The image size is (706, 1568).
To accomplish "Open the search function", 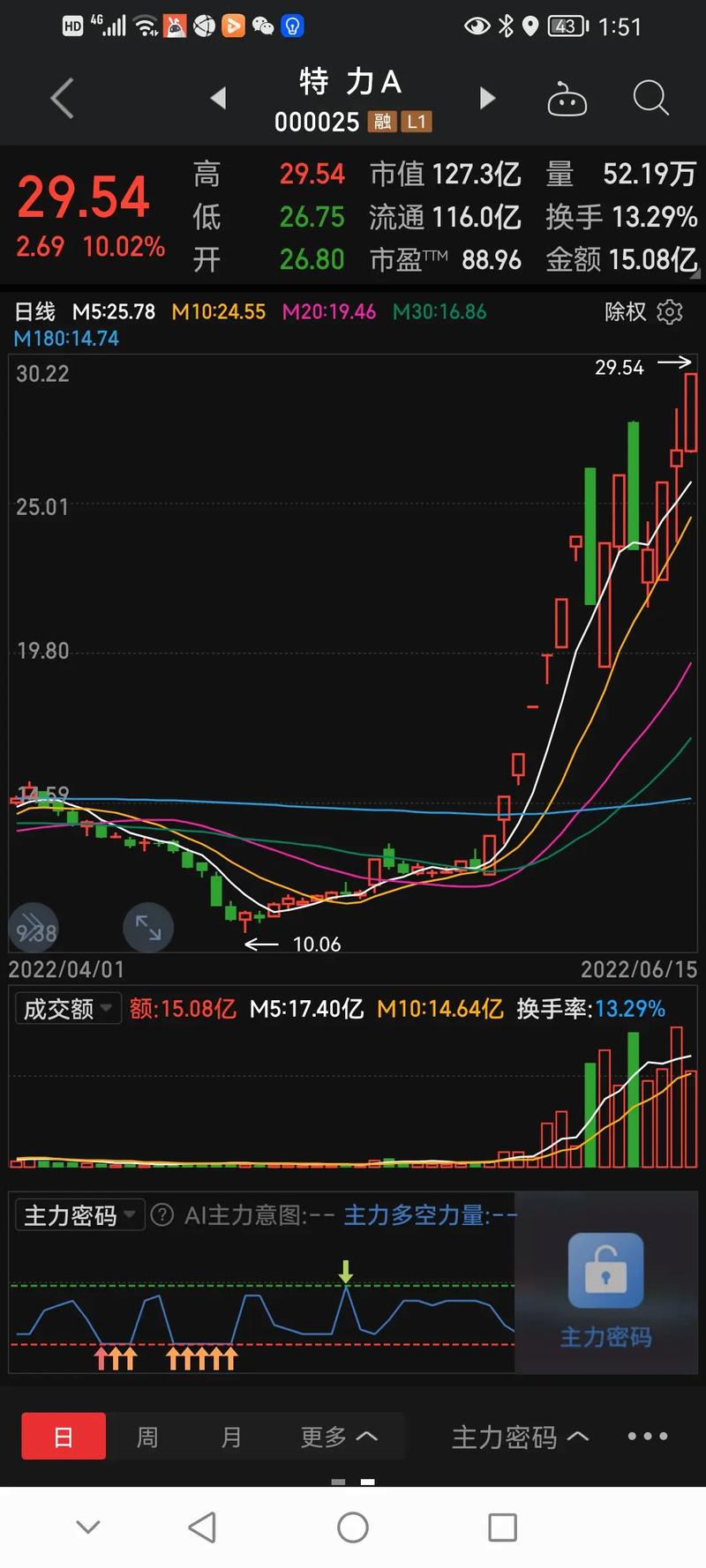I will [650, 98].
